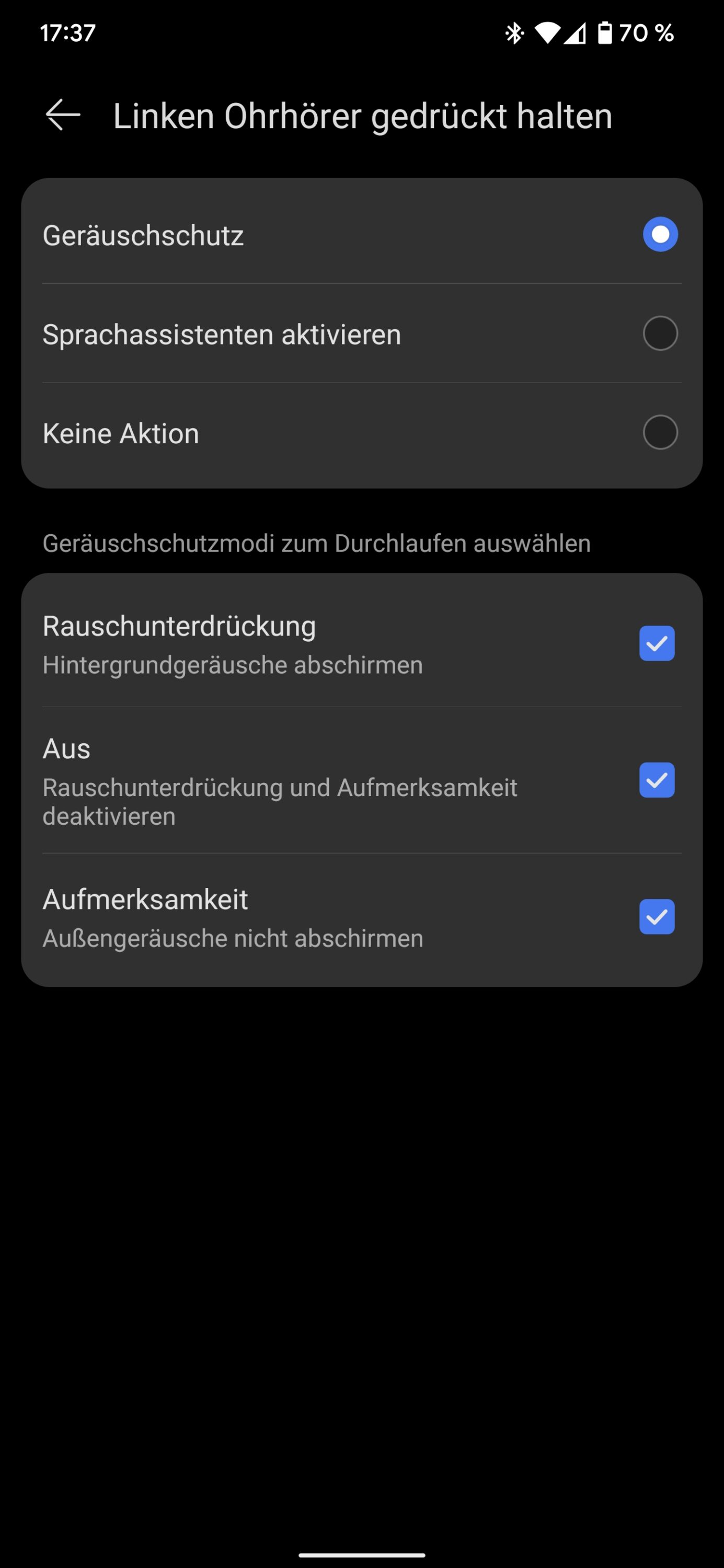Choose Sprachassistenten aktivieren

point(660,333)
